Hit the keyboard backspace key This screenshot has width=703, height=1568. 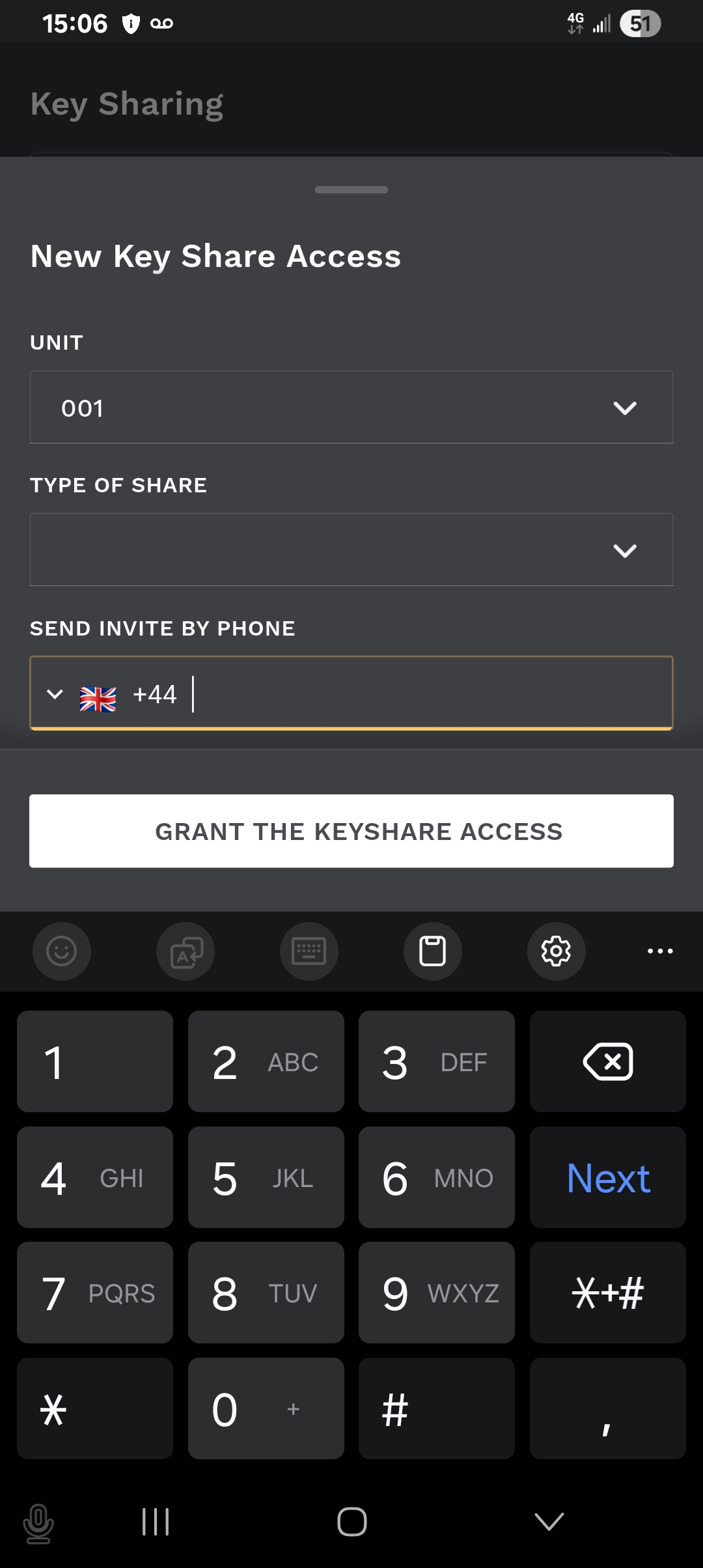click(608, 1062)
